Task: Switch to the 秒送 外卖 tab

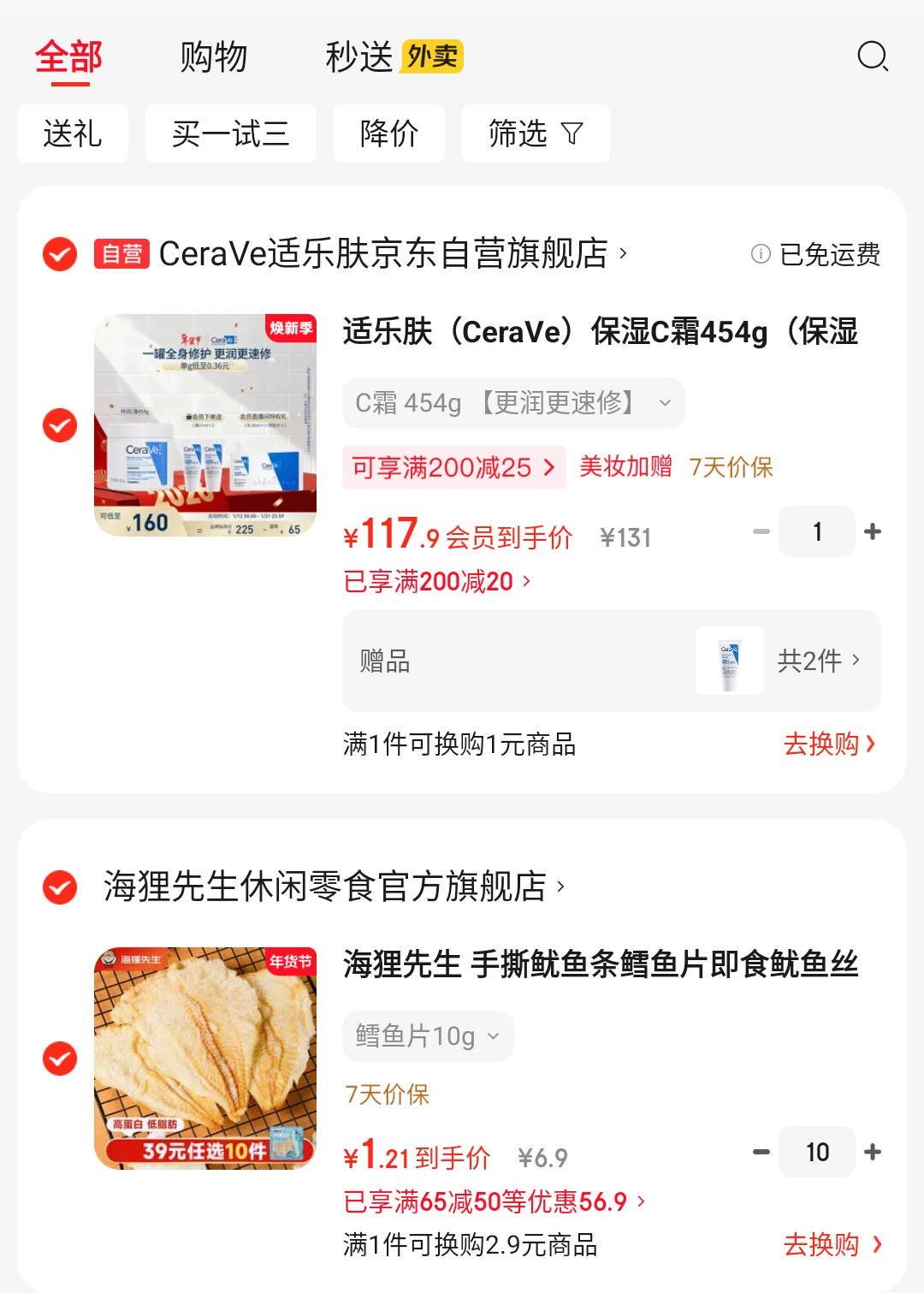Action: (x=394, y=57)
